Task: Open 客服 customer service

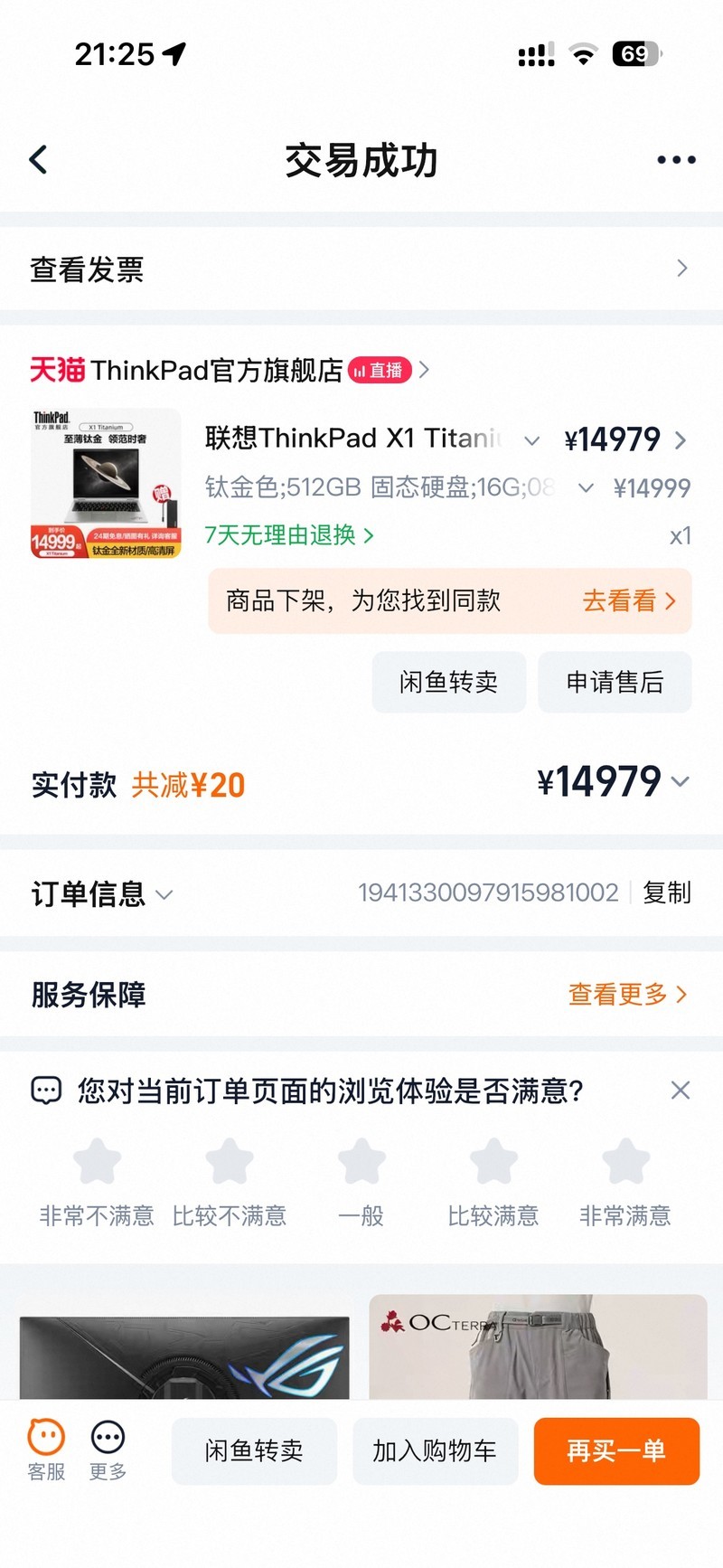Action: pyautogui.click(x=46, y=1450)
